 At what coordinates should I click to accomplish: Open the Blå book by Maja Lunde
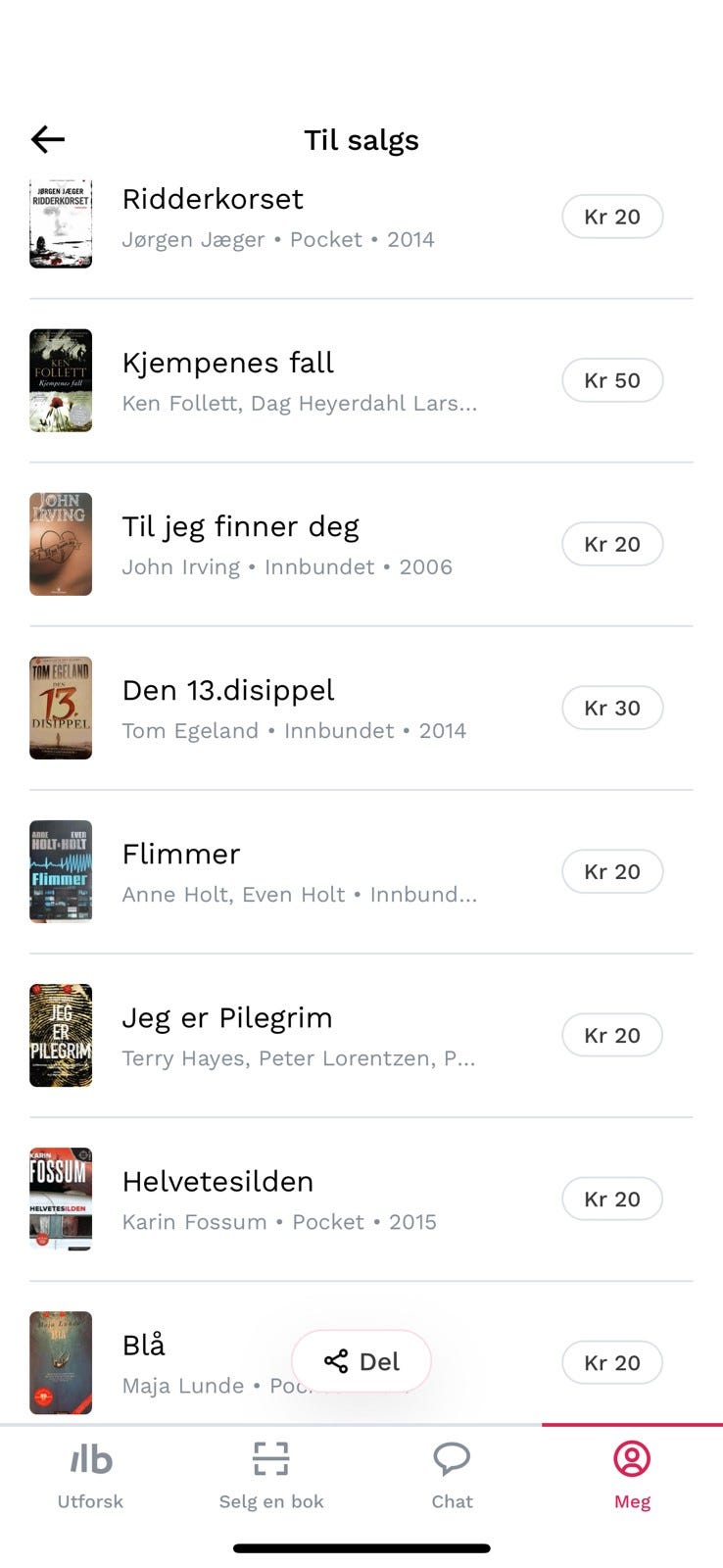click(x=144, y=1346)
